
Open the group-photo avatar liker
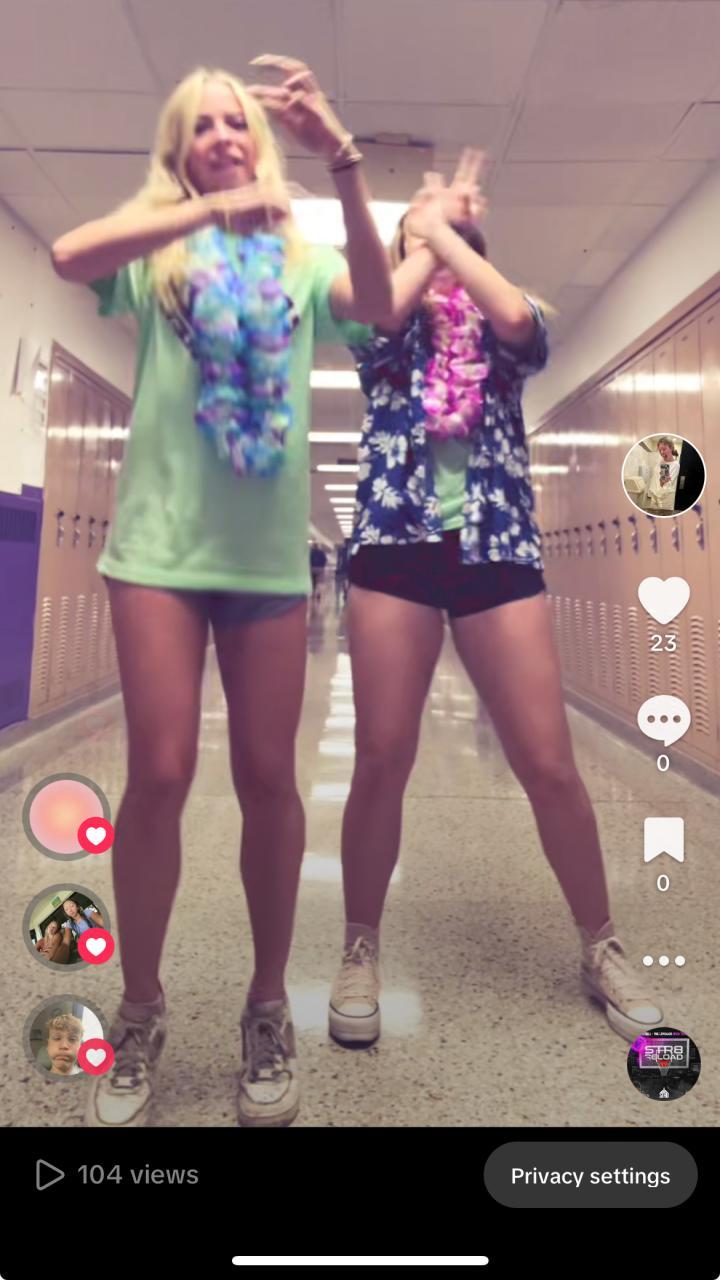(x=66, y=927)
